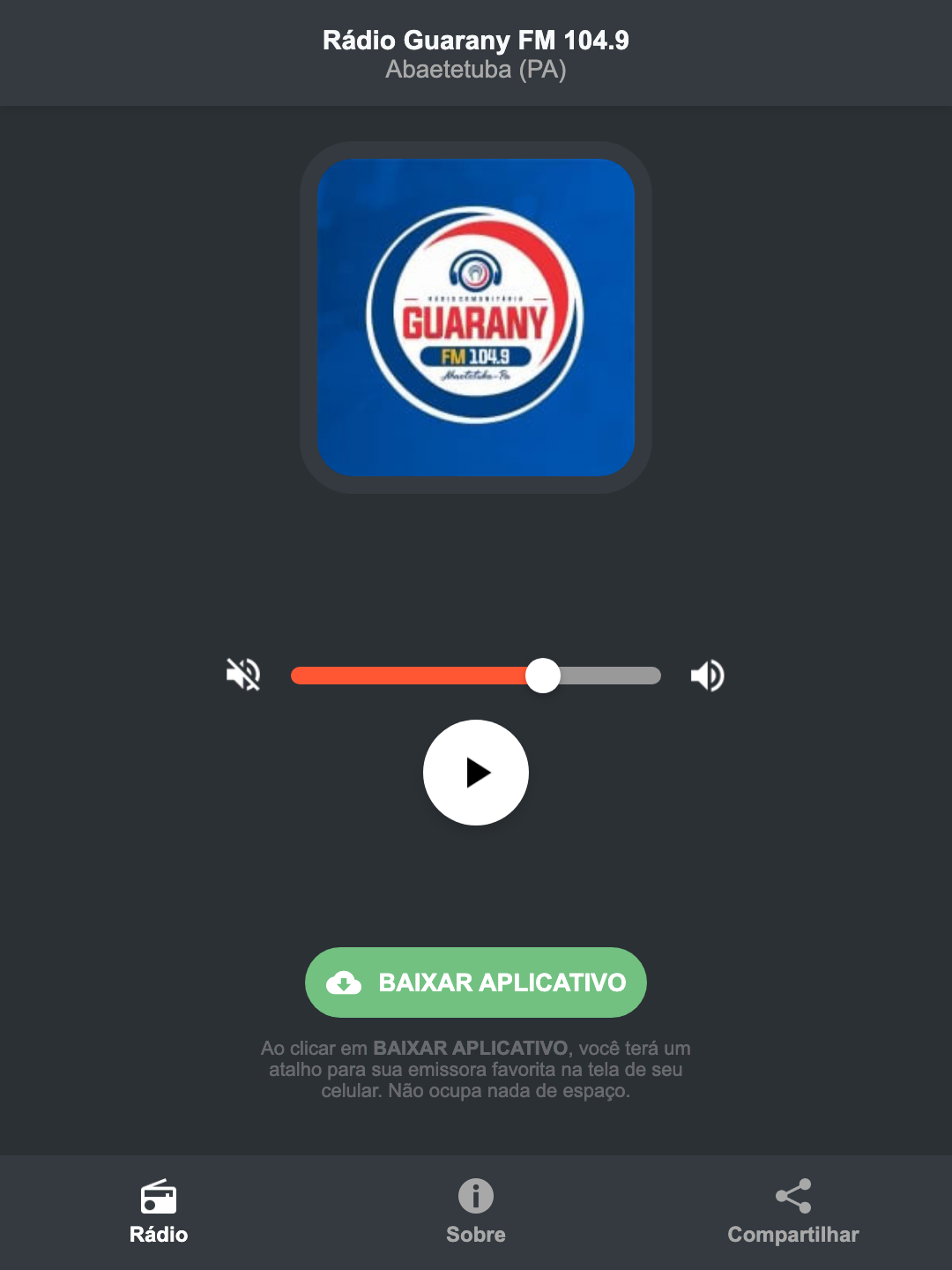The width and height of the screenshot is (952, 1270).
Task: Click the Guarany FM station logo
Action: pyautogui.click(x=475, y=319)
